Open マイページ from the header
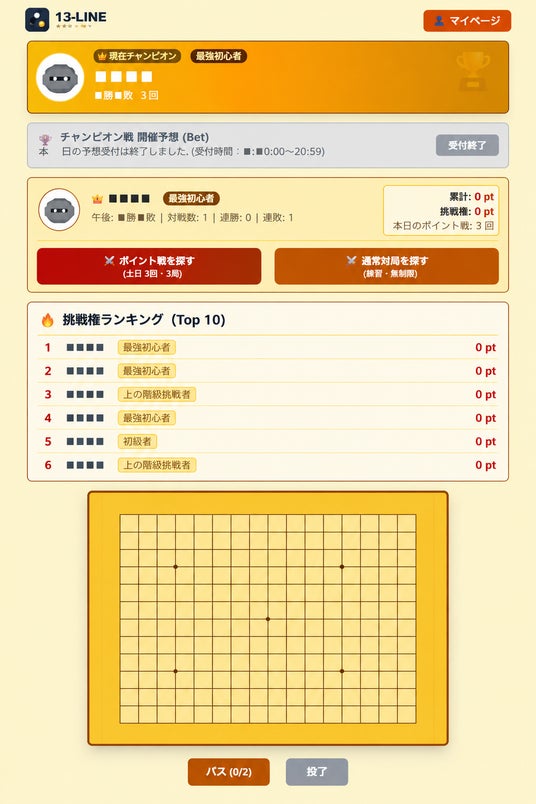This screenshot has height=804, width=536. [467, 21]
